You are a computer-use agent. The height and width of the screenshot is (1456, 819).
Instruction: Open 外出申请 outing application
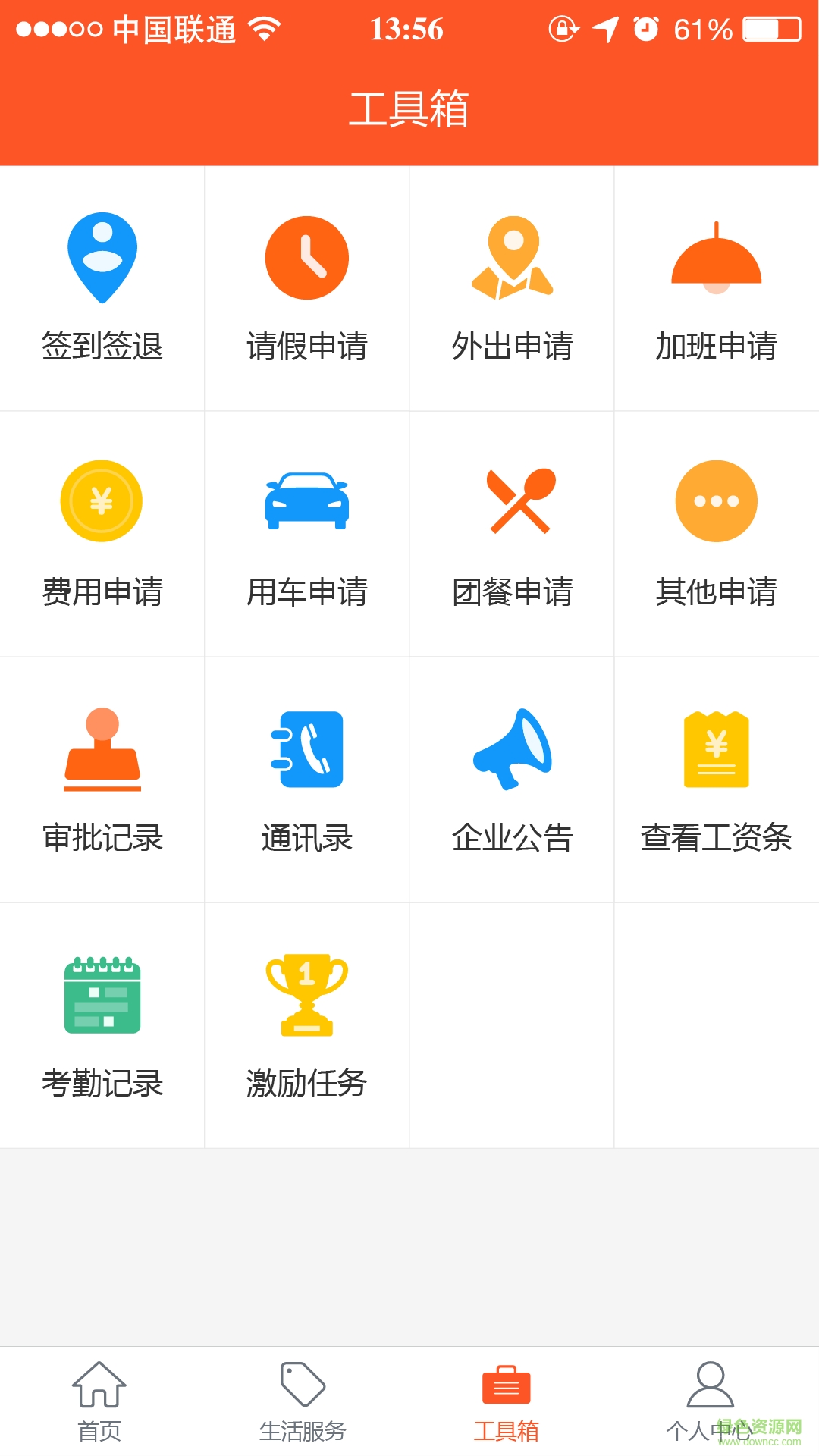coord(512,288)
